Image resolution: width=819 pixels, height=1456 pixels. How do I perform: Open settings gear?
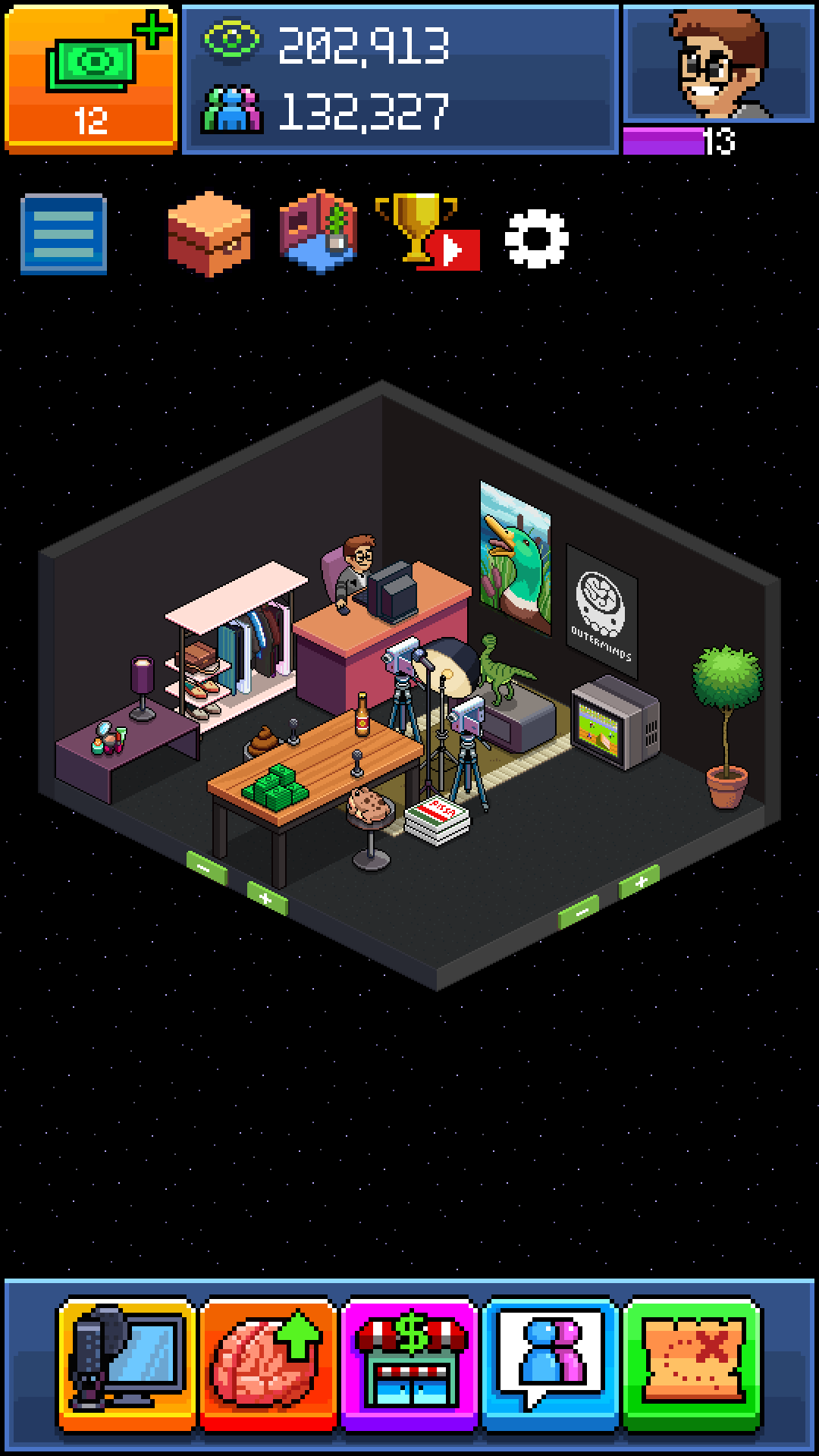pos(536,239)
